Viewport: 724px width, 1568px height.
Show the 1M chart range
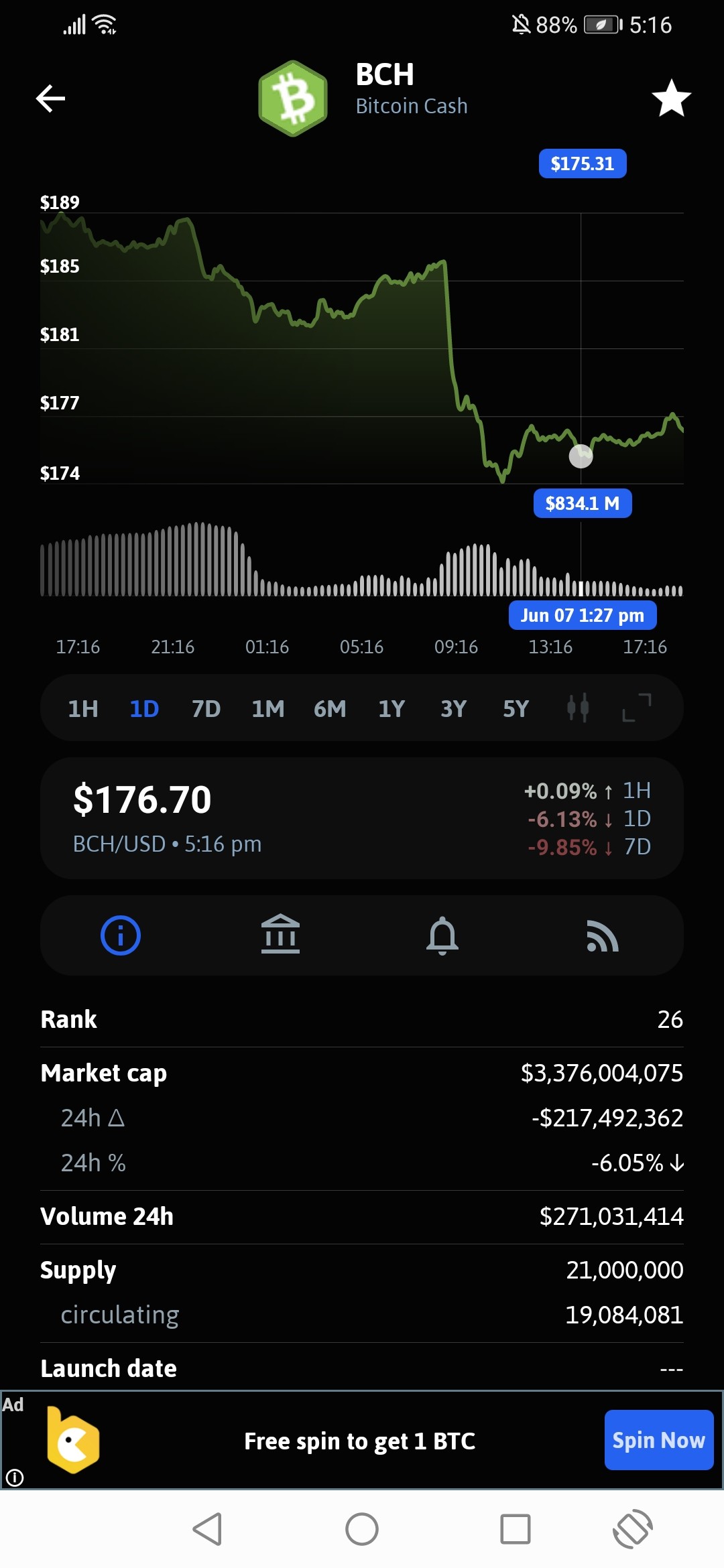pos(268,708)
